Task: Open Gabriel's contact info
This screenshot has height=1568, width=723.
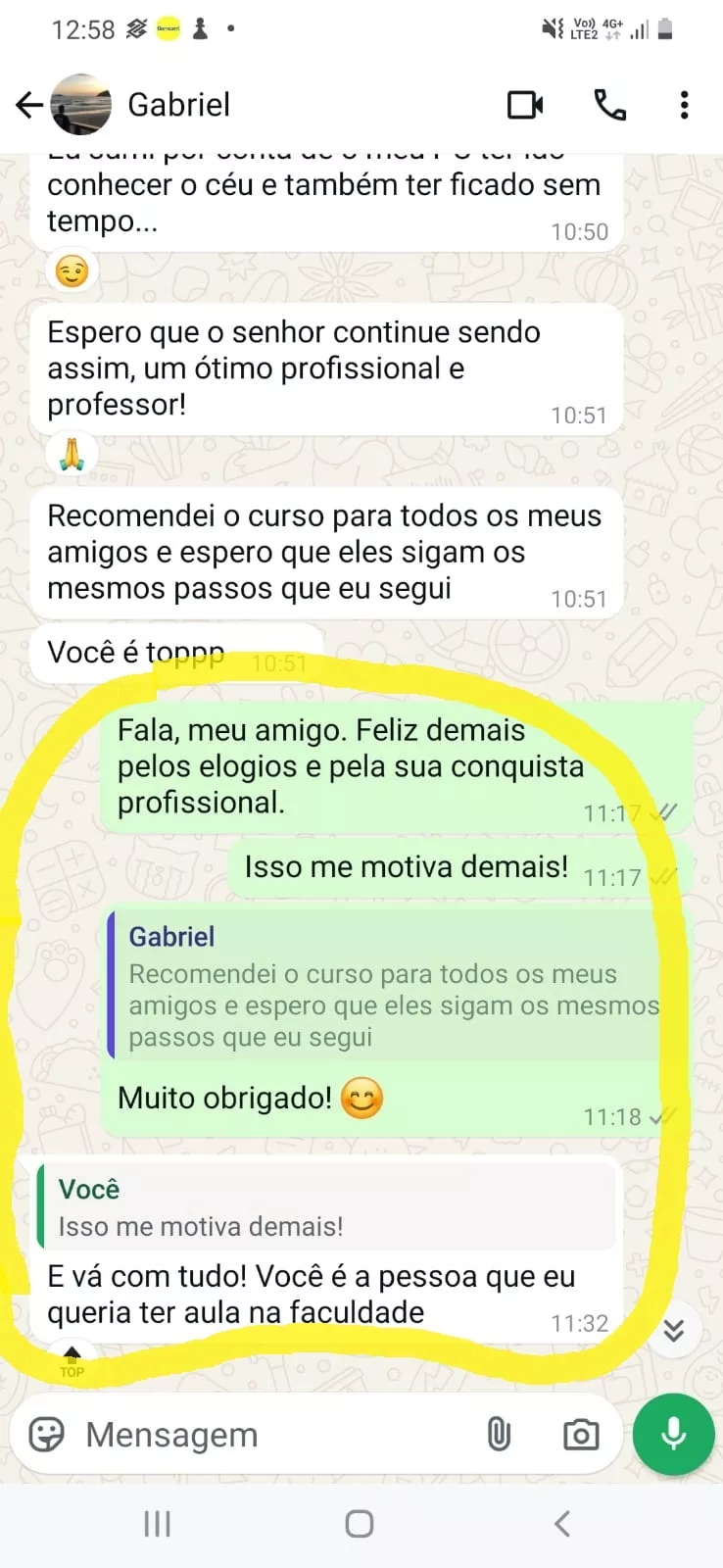Action: click(x=179, y=105)
